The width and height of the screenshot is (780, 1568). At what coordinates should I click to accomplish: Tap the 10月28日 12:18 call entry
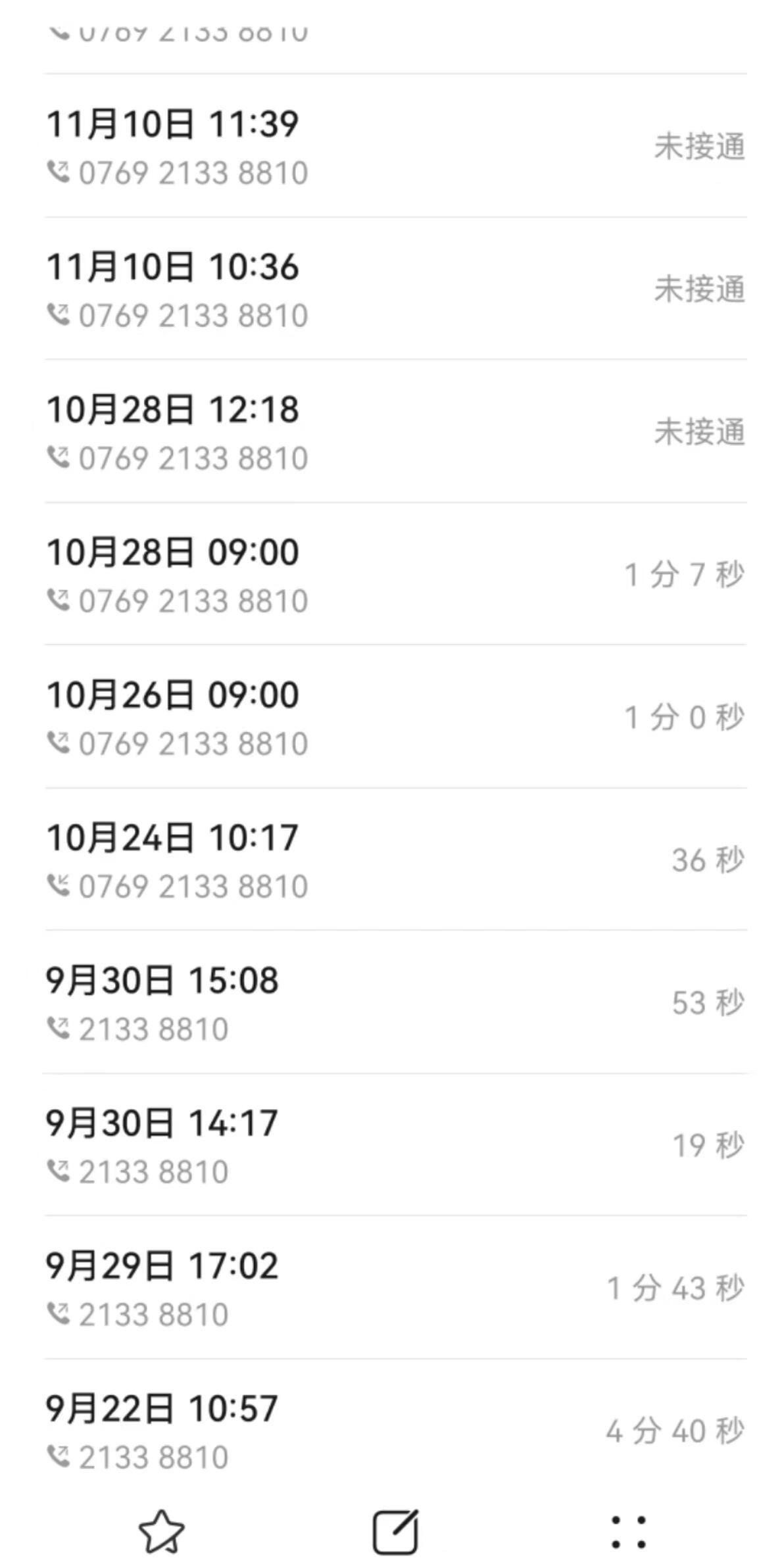click(x=395, y=431)
